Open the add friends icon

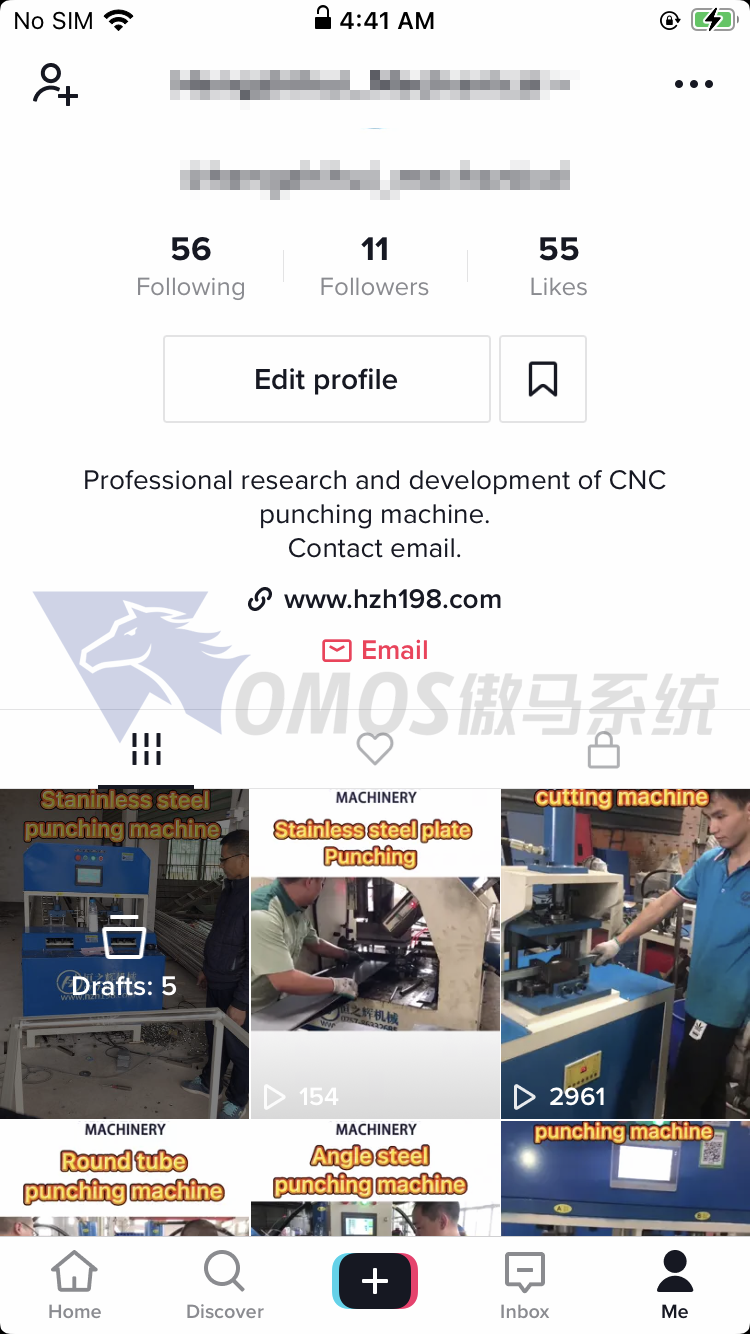click(x=55, y=85)
